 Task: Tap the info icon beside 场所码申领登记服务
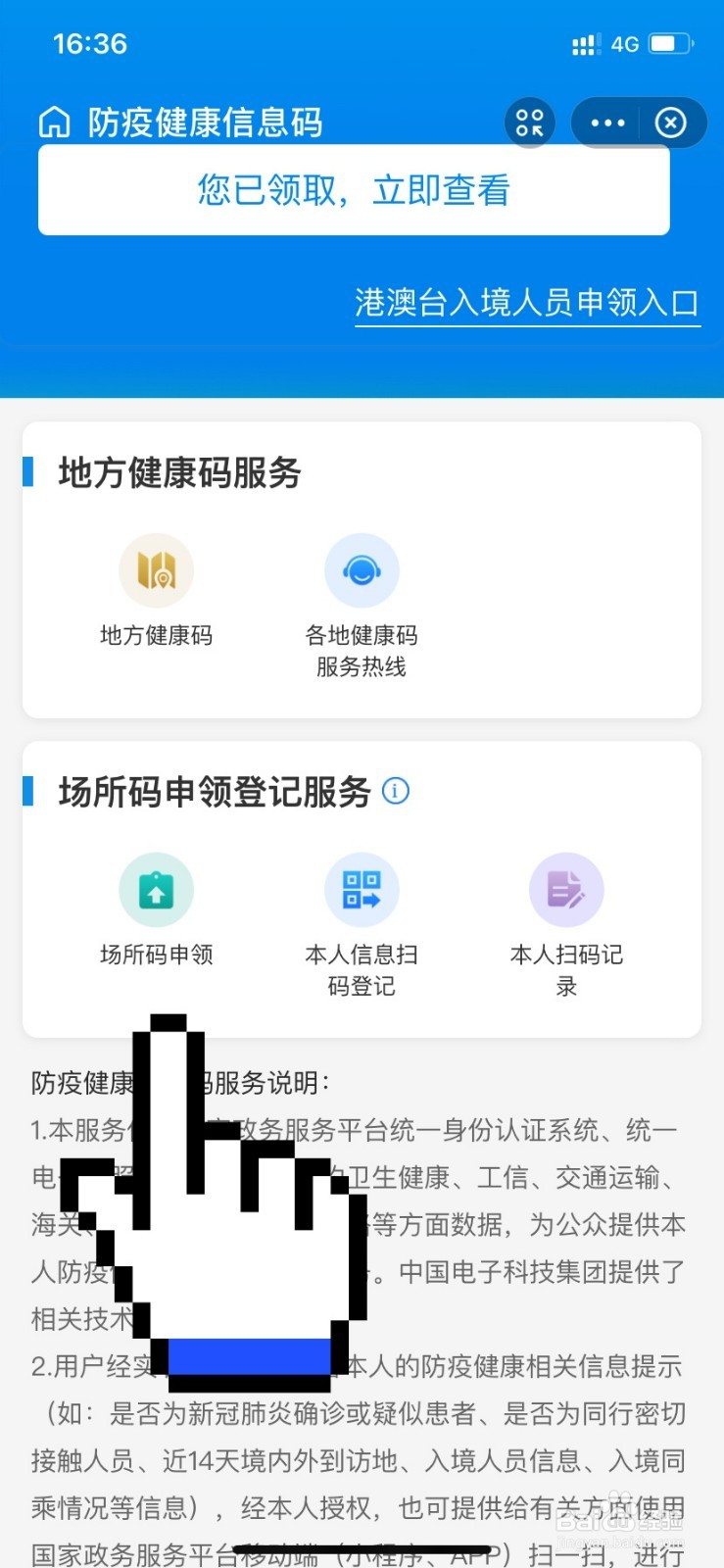(396, 791)
